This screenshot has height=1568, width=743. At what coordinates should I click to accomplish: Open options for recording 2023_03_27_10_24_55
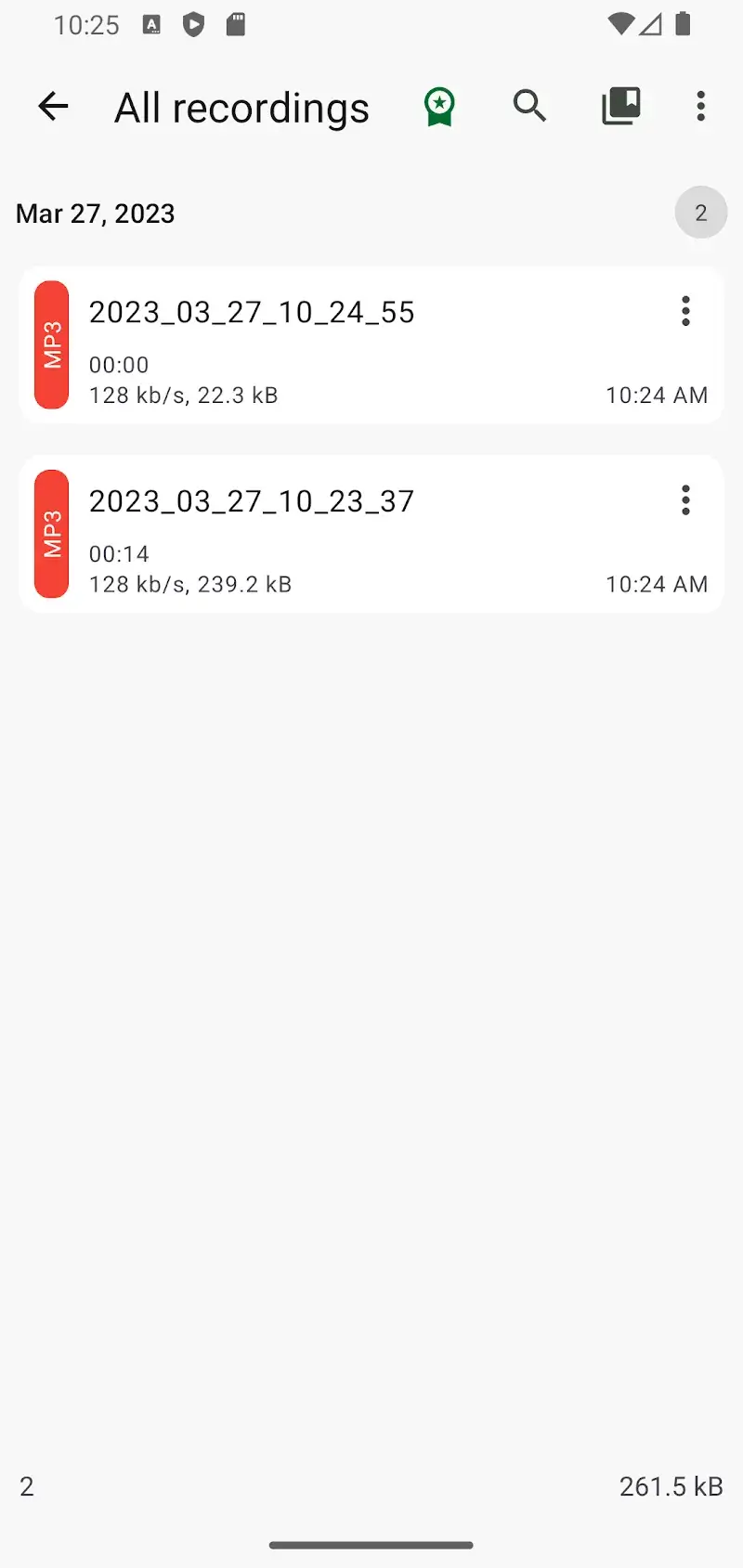click(685, 311)
